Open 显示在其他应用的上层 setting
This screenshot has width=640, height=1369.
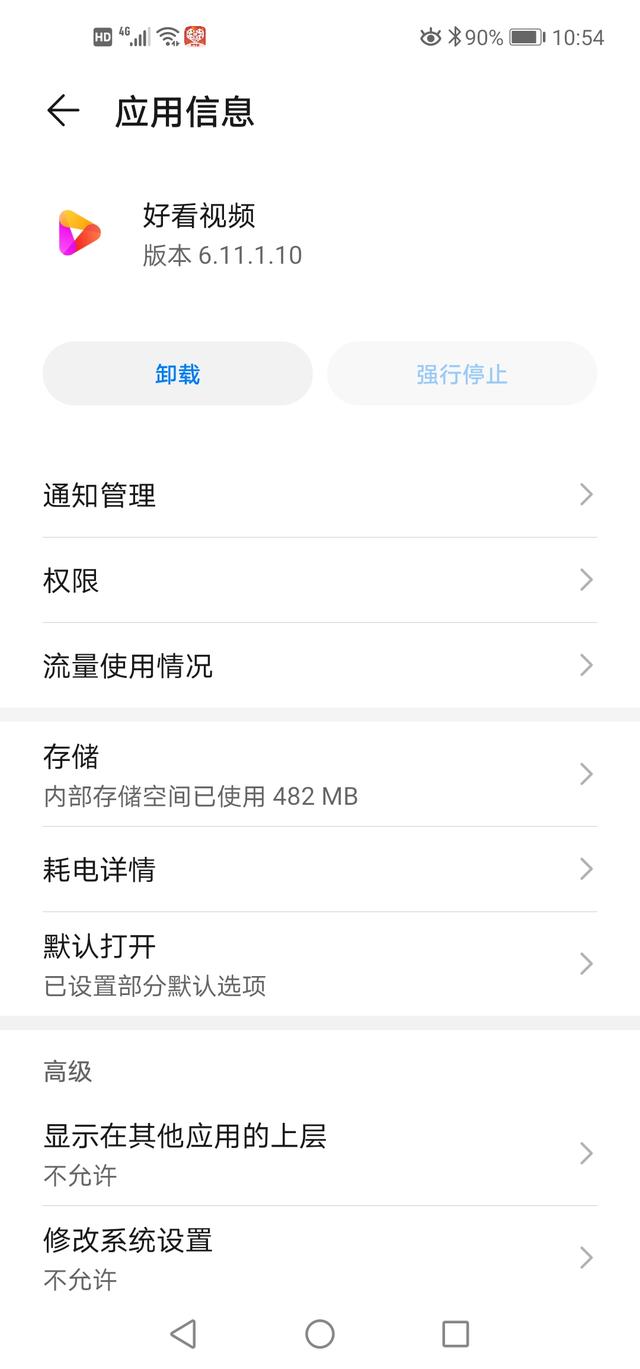tap(319, 1154)
